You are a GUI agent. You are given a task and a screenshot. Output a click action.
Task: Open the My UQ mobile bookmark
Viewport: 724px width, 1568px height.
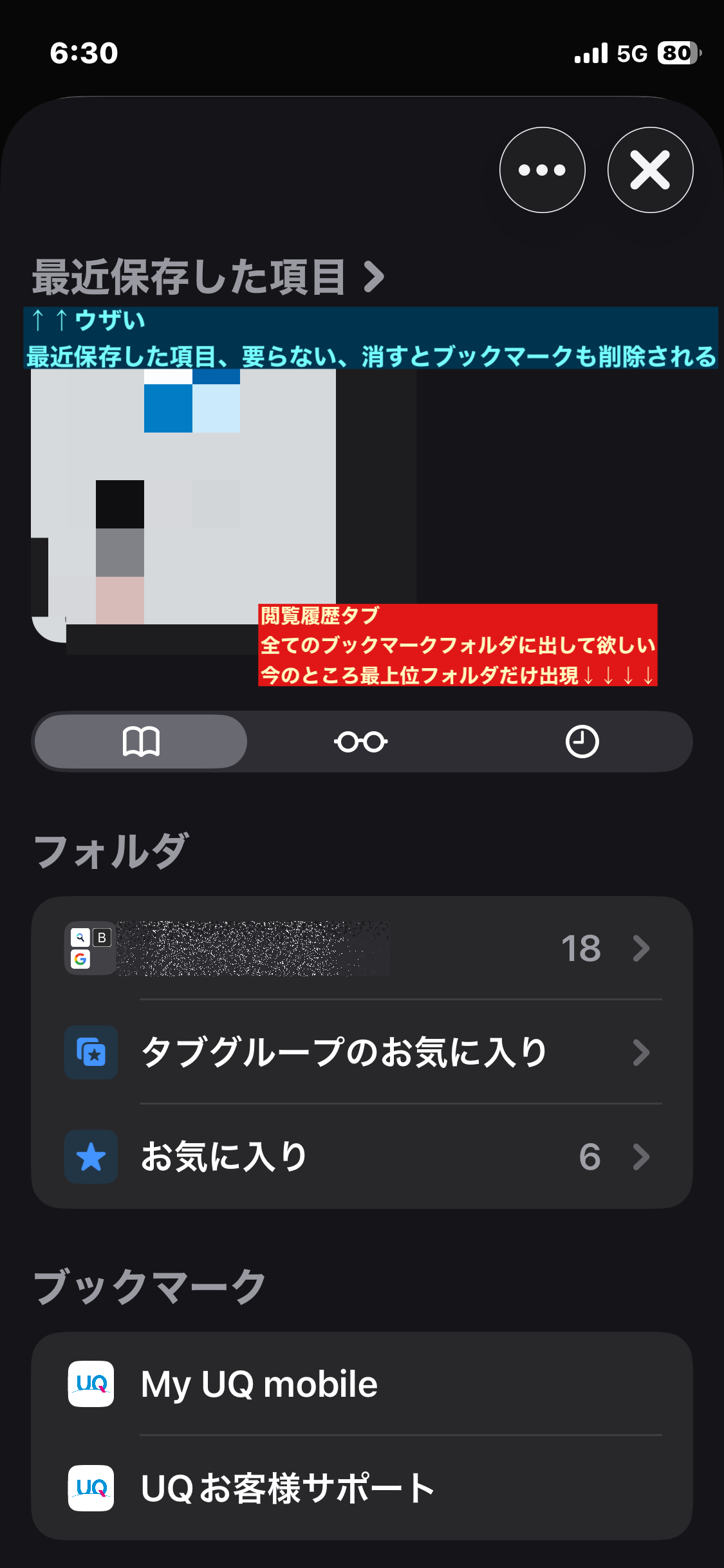pos(362,1384)
